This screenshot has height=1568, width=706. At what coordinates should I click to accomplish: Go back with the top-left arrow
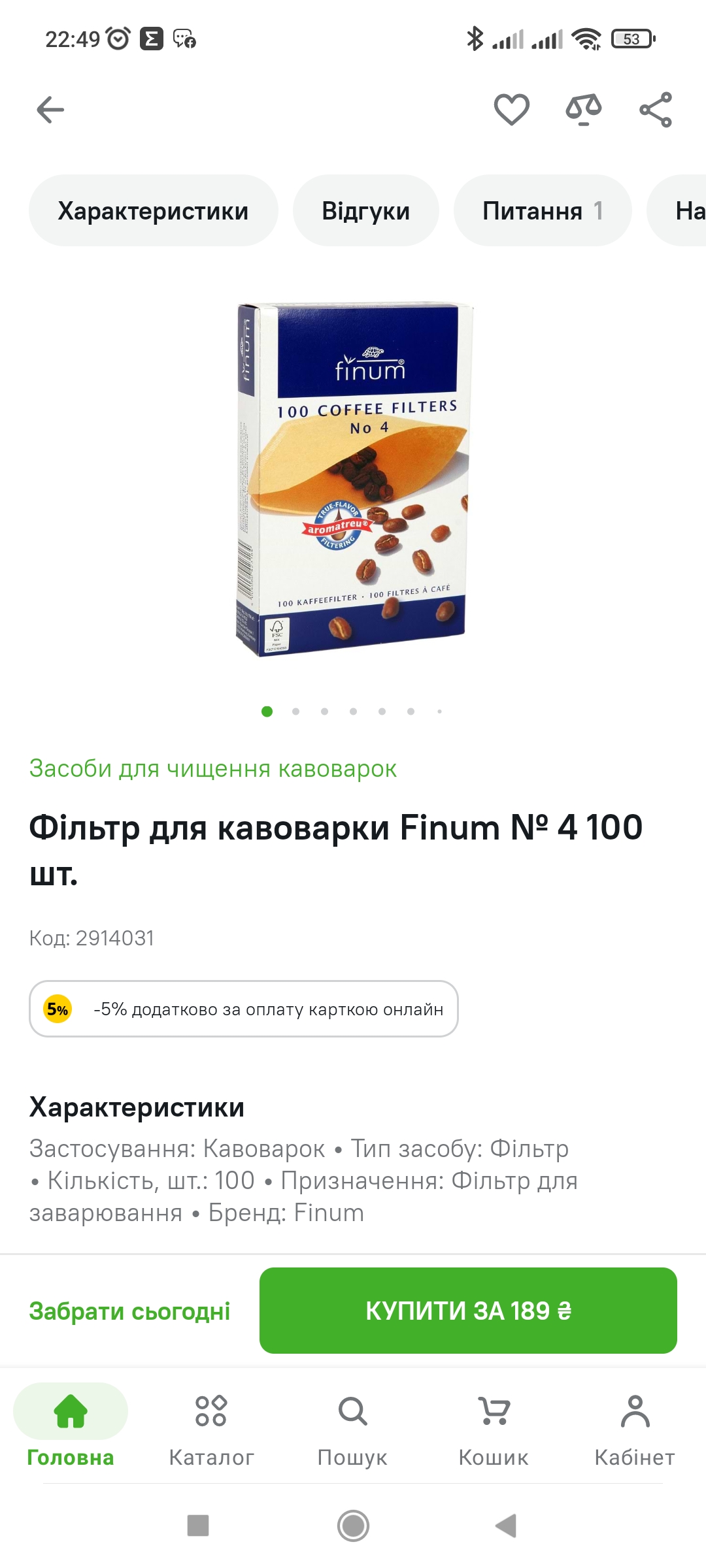[x=50, y=109]
